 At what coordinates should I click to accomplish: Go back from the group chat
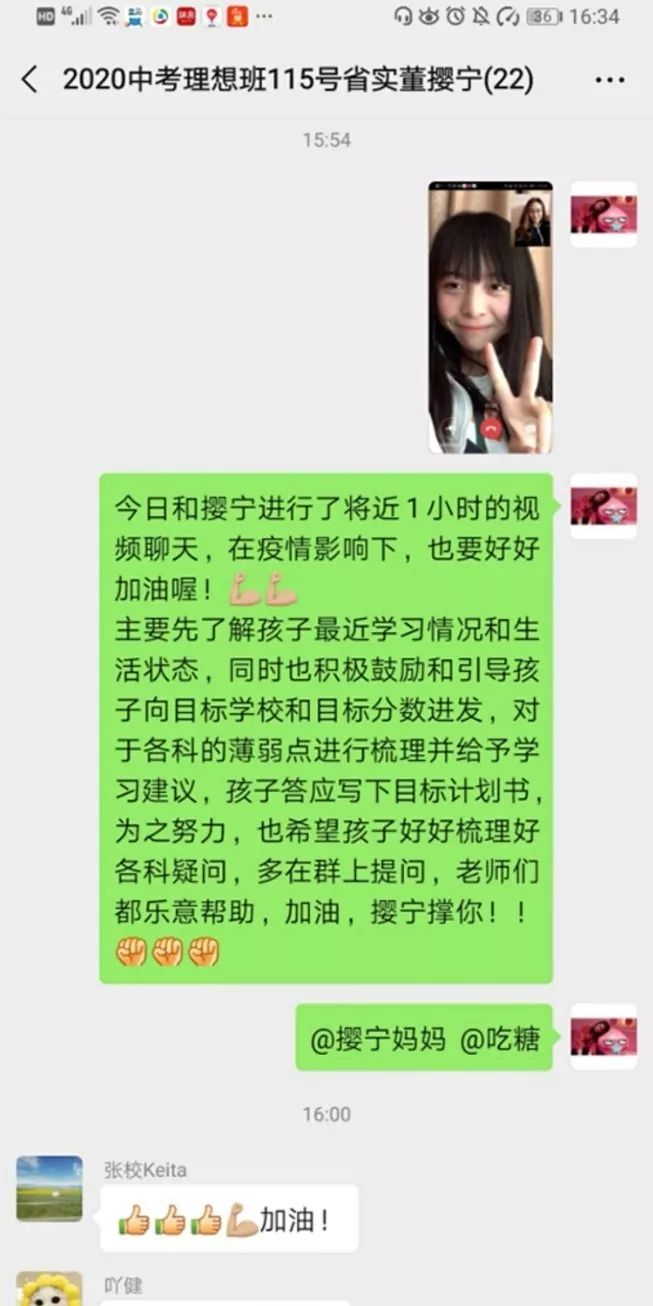tap(30, 80)
